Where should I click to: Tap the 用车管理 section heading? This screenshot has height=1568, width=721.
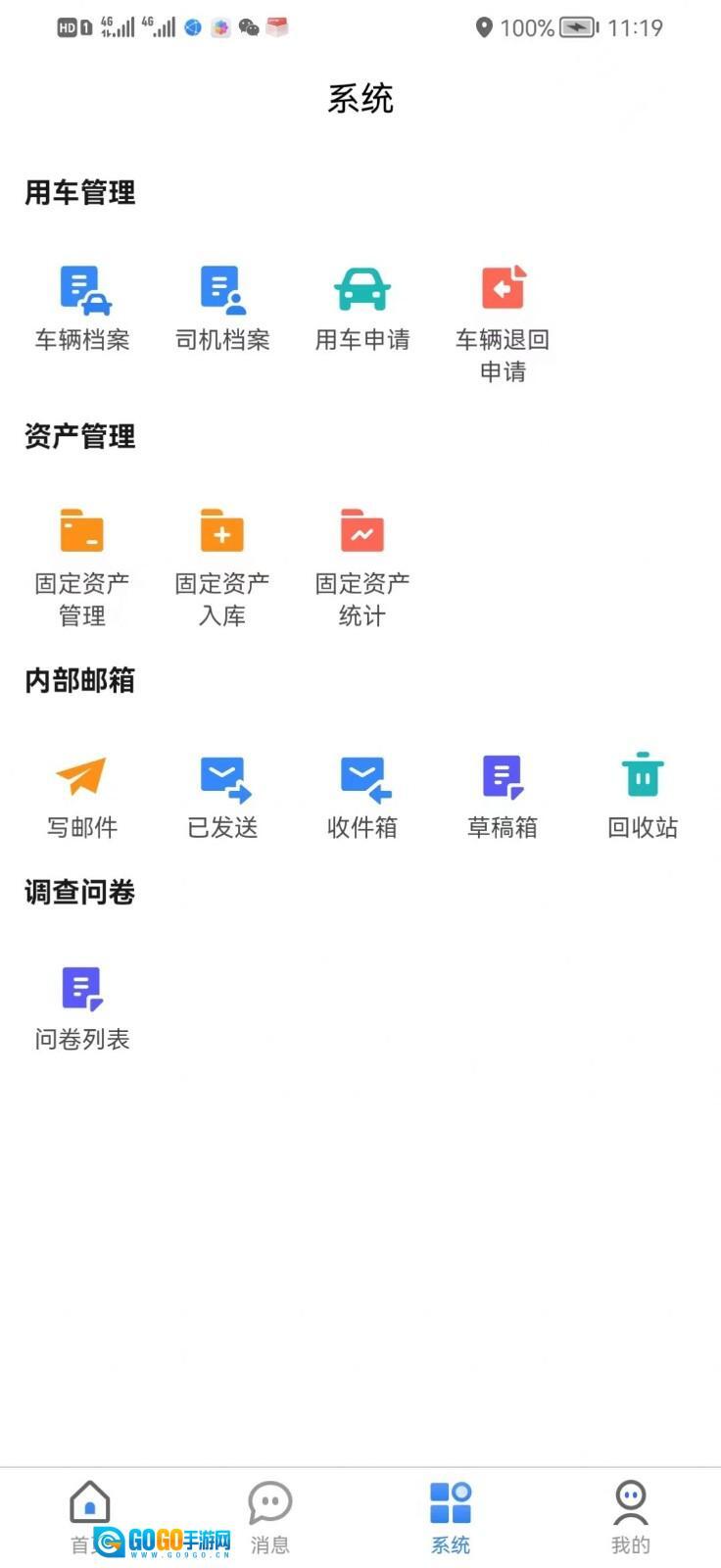click(81, 194)
